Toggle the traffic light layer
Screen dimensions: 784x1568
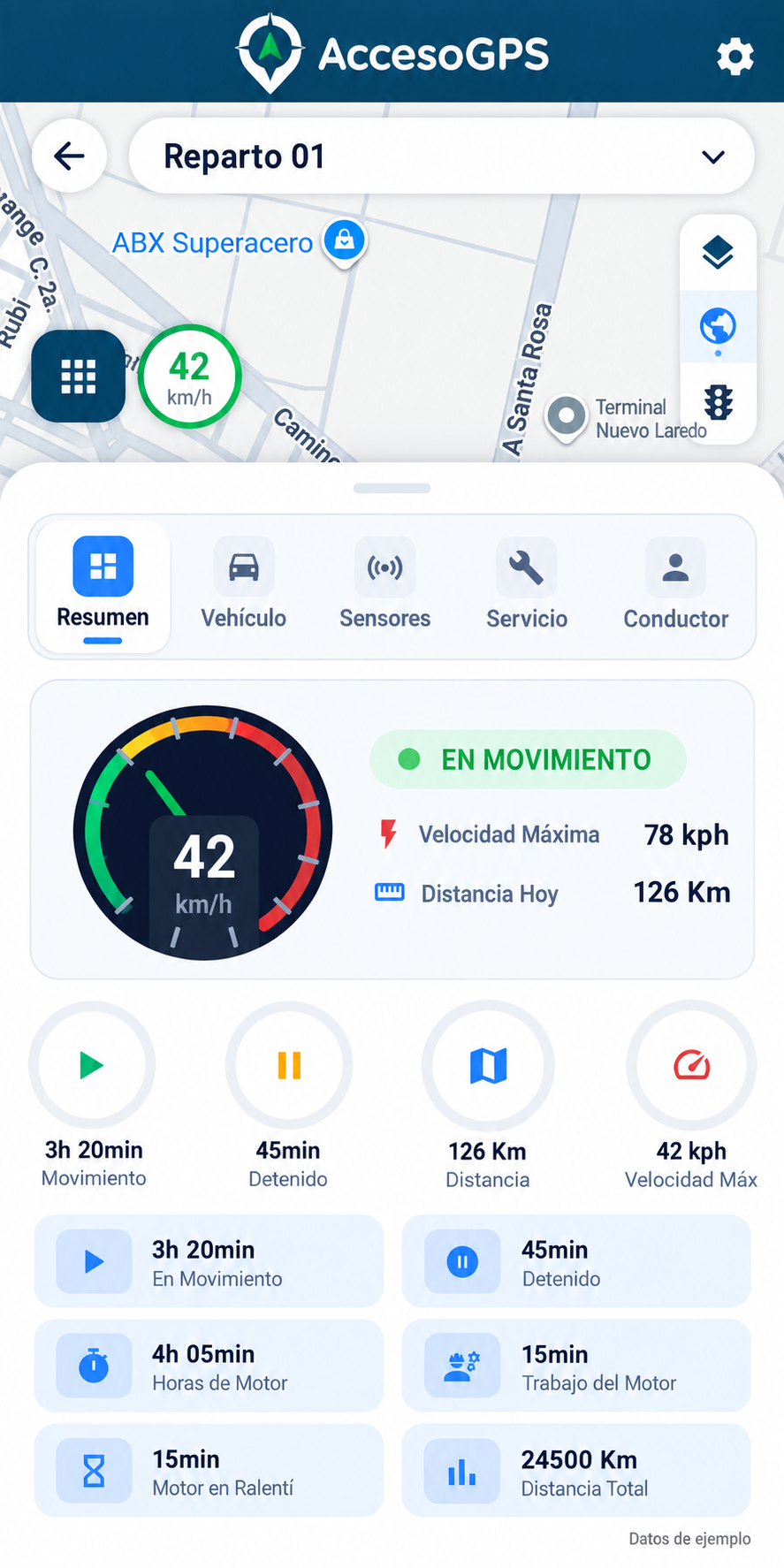[718, 403]
